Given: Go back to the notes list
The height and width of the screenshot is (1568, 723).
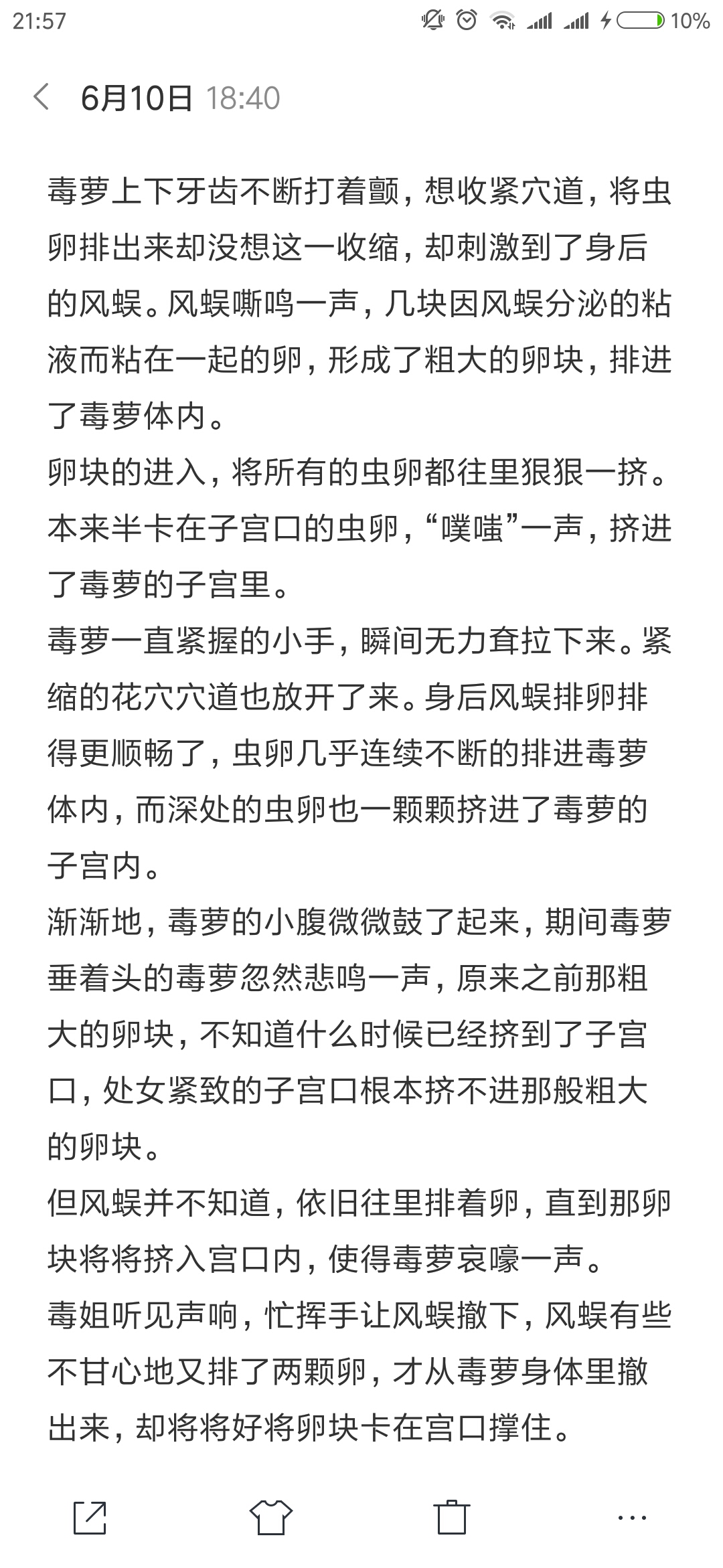Looking at the screenshot, I should (42, 98).
